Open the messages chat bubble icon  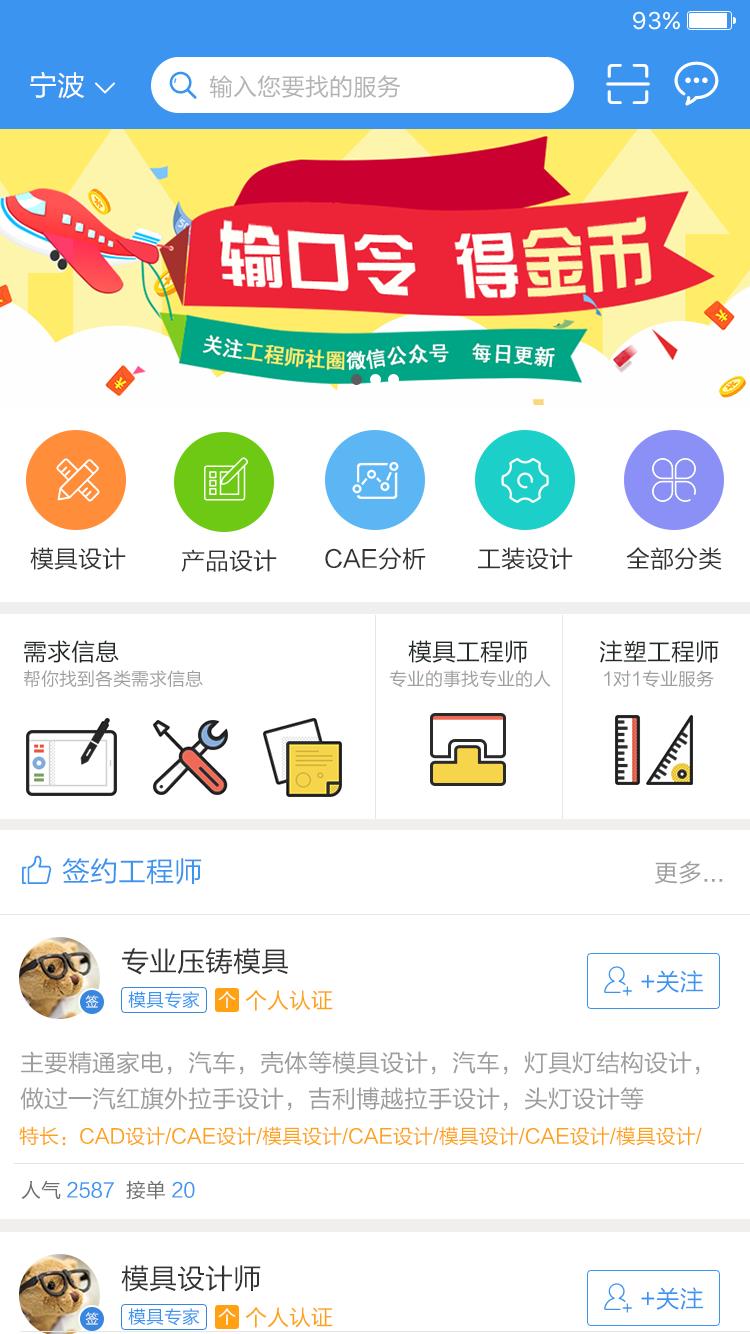[x=696, y=85]
